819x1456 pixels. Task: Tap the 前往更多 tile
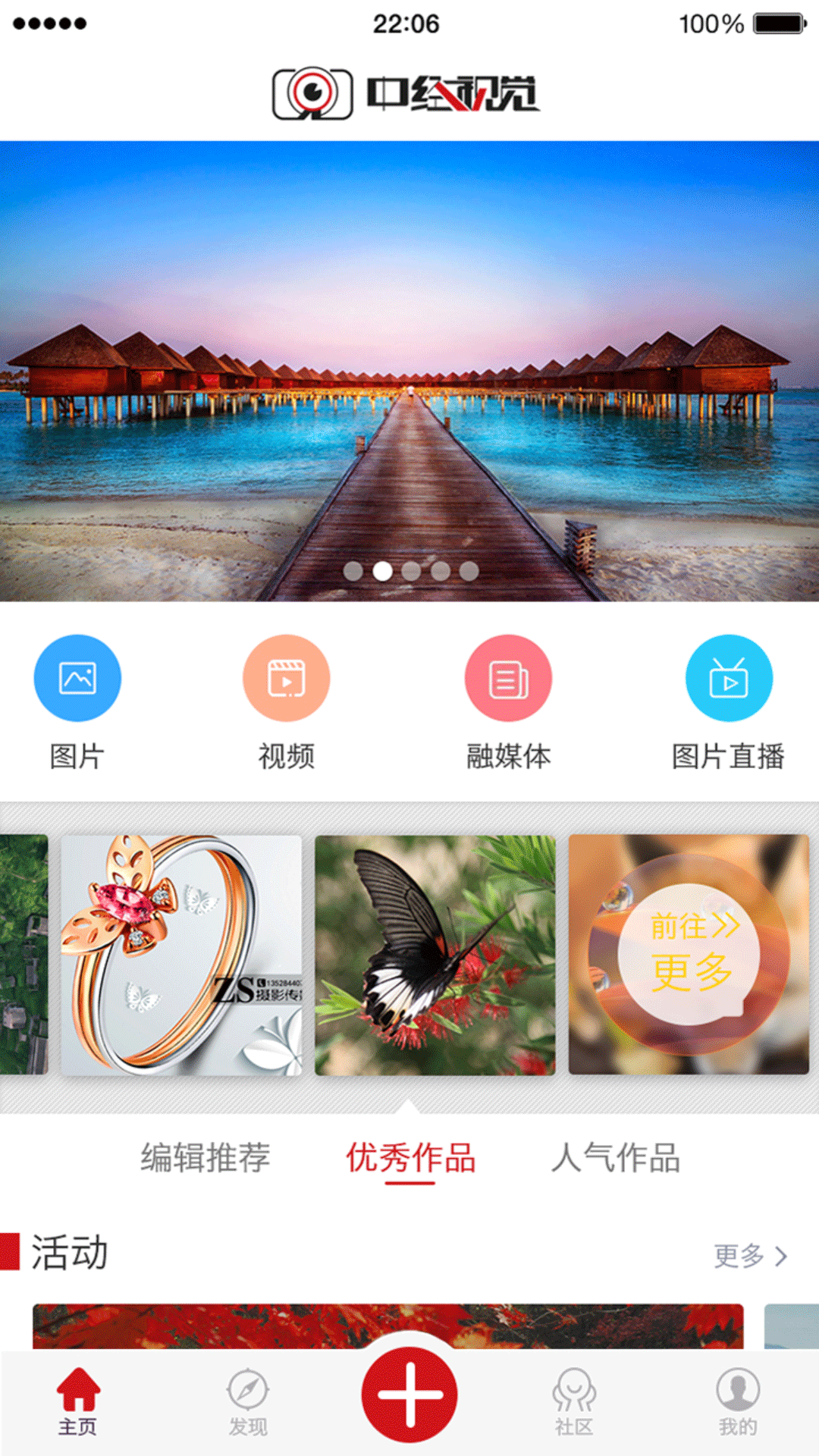[x=689, y=955]
